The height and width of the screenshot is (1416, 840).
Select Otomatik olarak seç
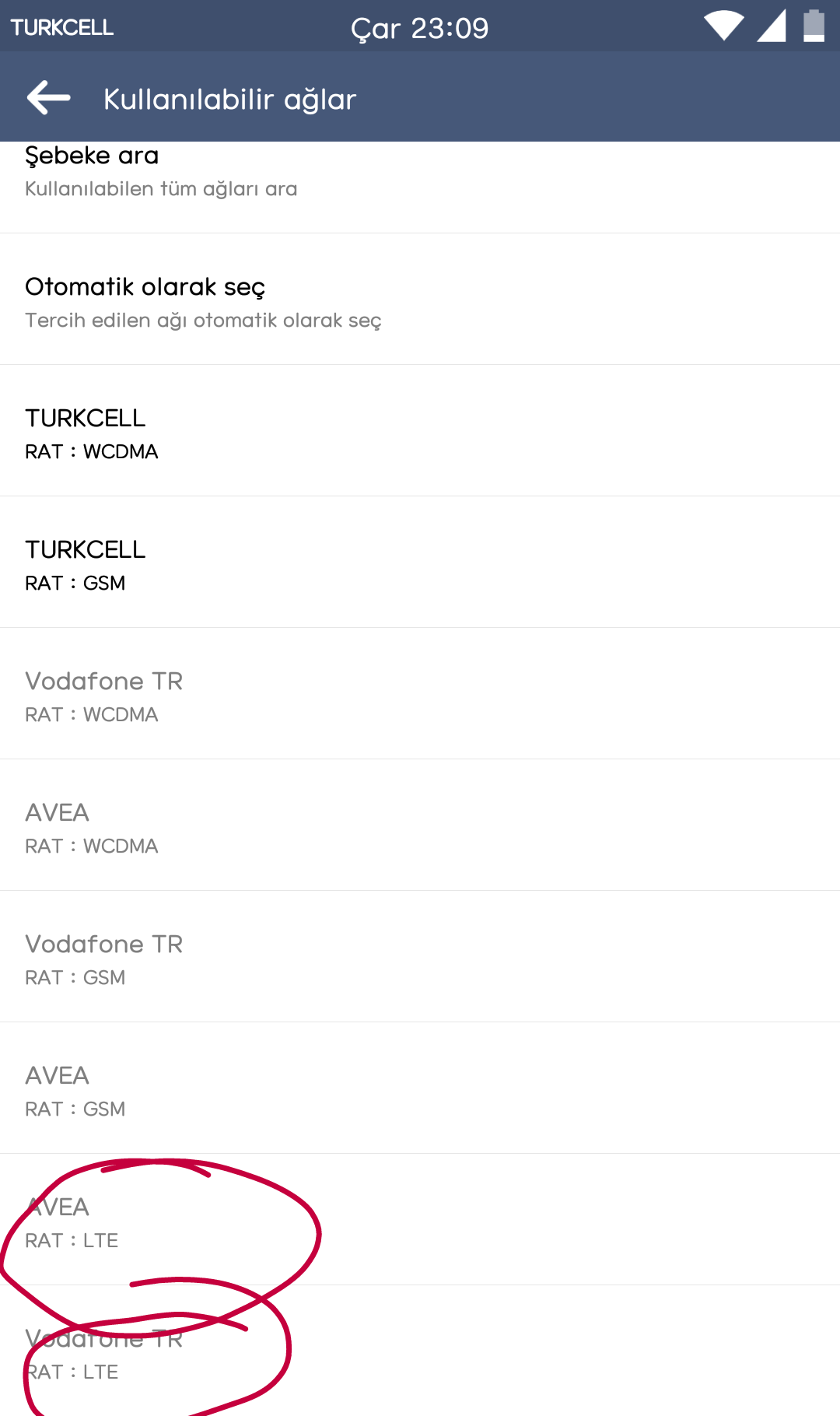click(420, 300)
